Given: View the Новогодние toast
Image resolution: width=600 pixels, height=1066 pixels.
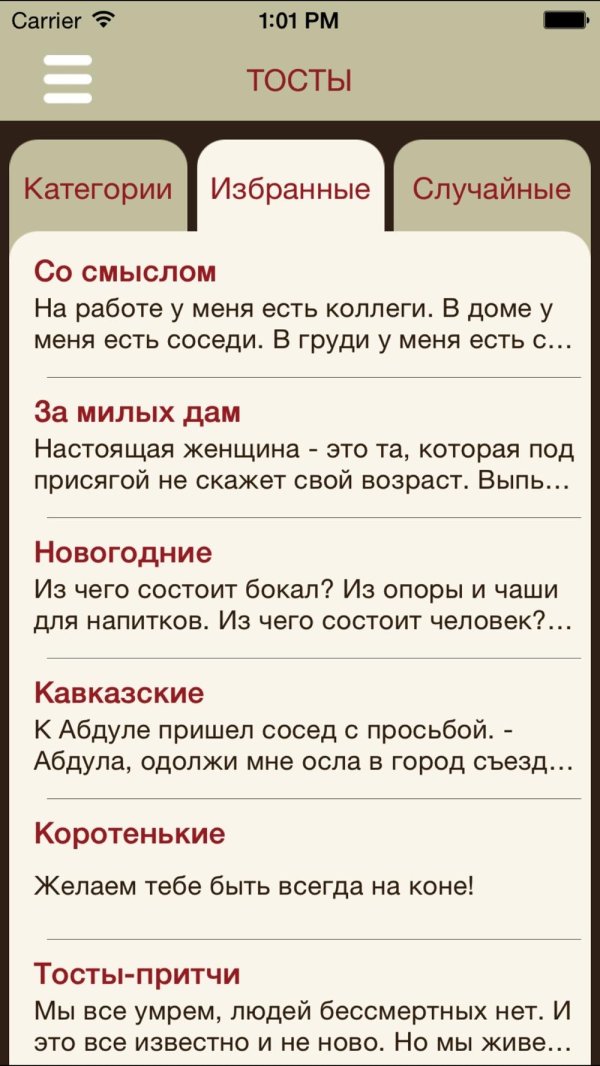Looking at the screenshot, I should [300, 587].
